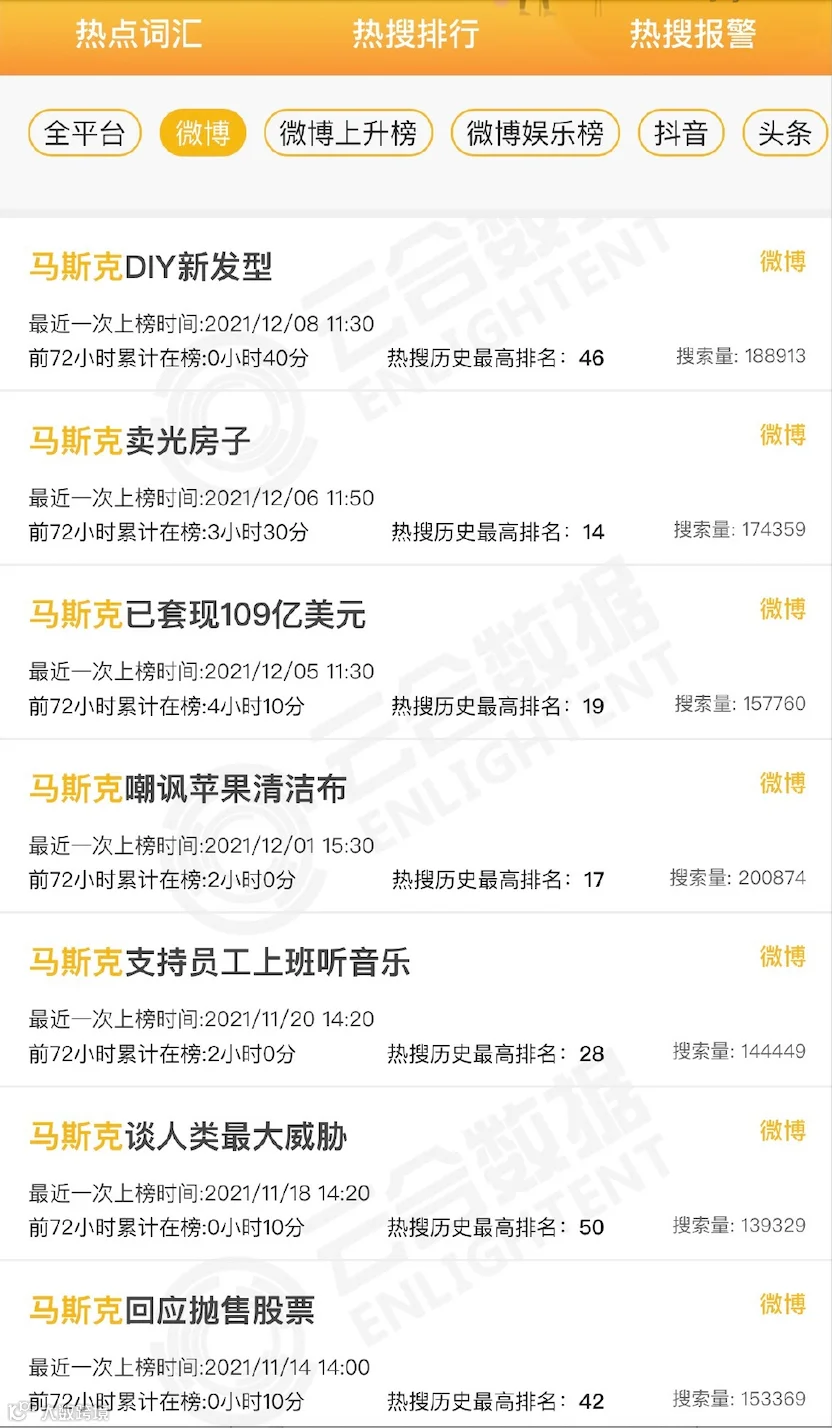View 马斯克支持员工上班听音乐 entry
The image size is (832, 1428).
click(416, 1000)
